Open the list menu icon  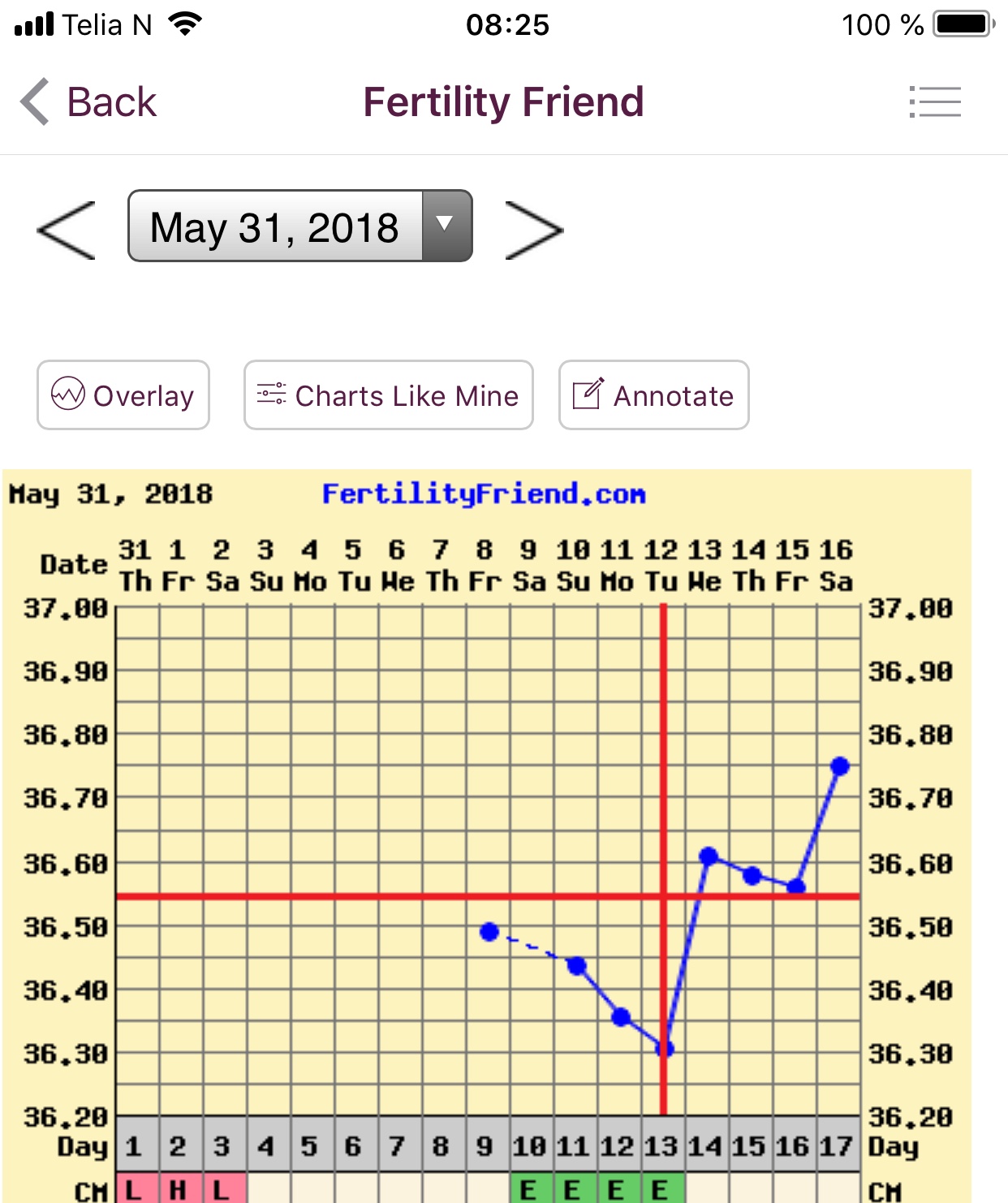(x=935, y=102)
